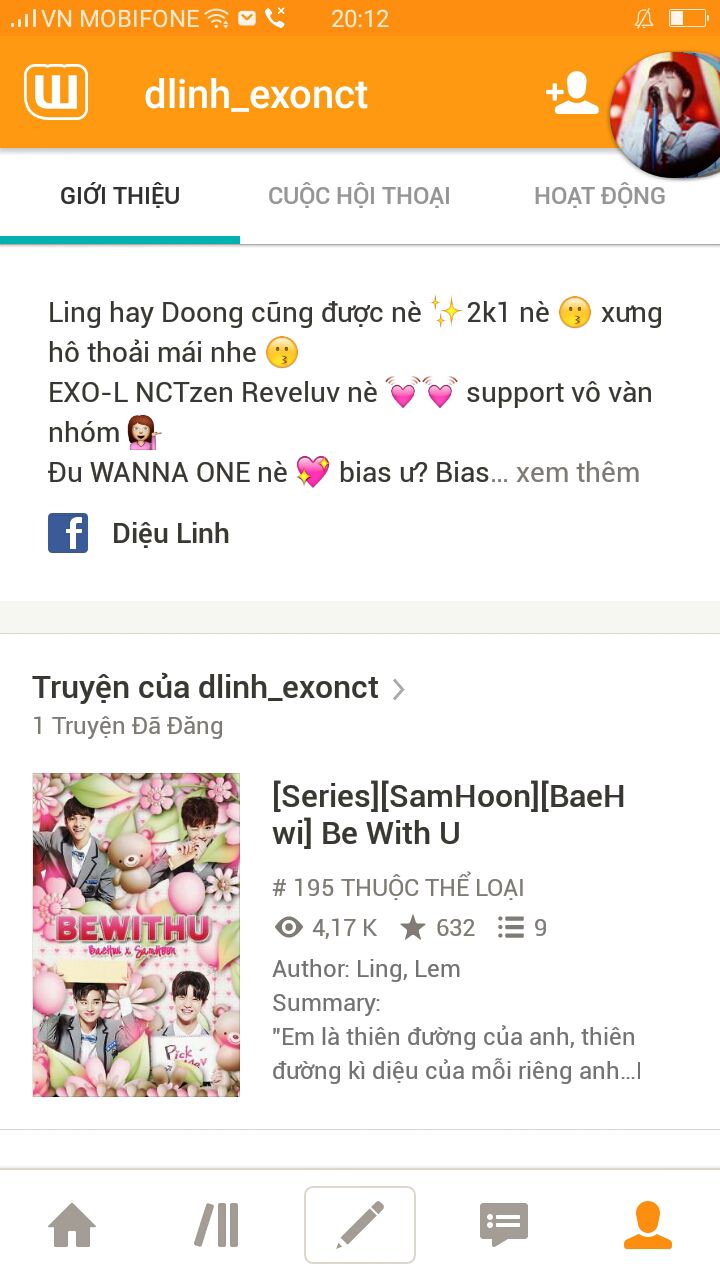Go to the home feed
Image resolution: width=720 pixels, height=1280 pixels.
[72, 1224]
